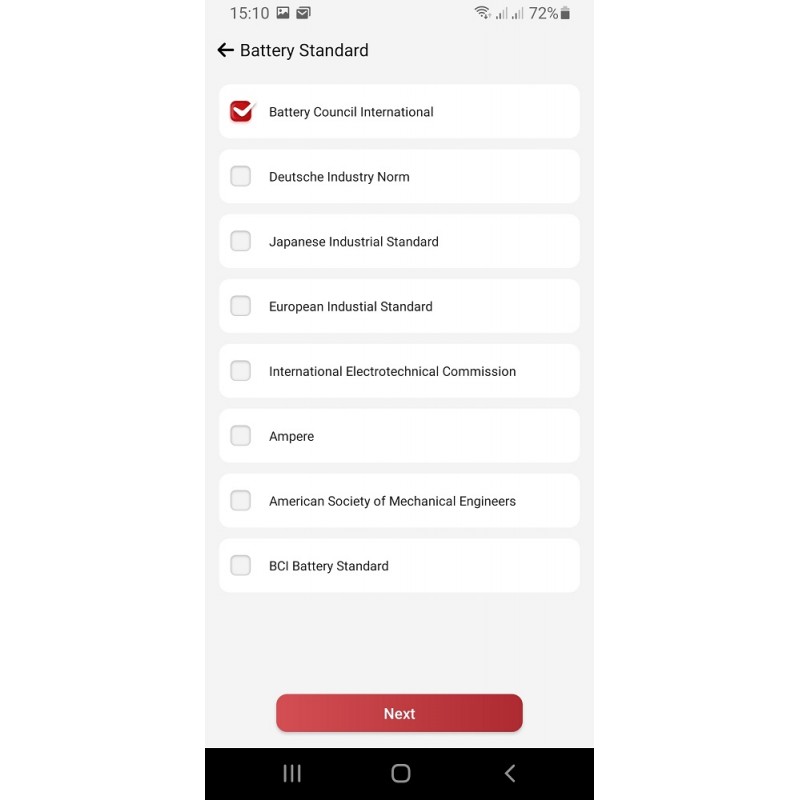Viewport: 800px width, 800px height.
Task: Select BCI Battery Standard checkbox
Action: [x=241, y=566]
